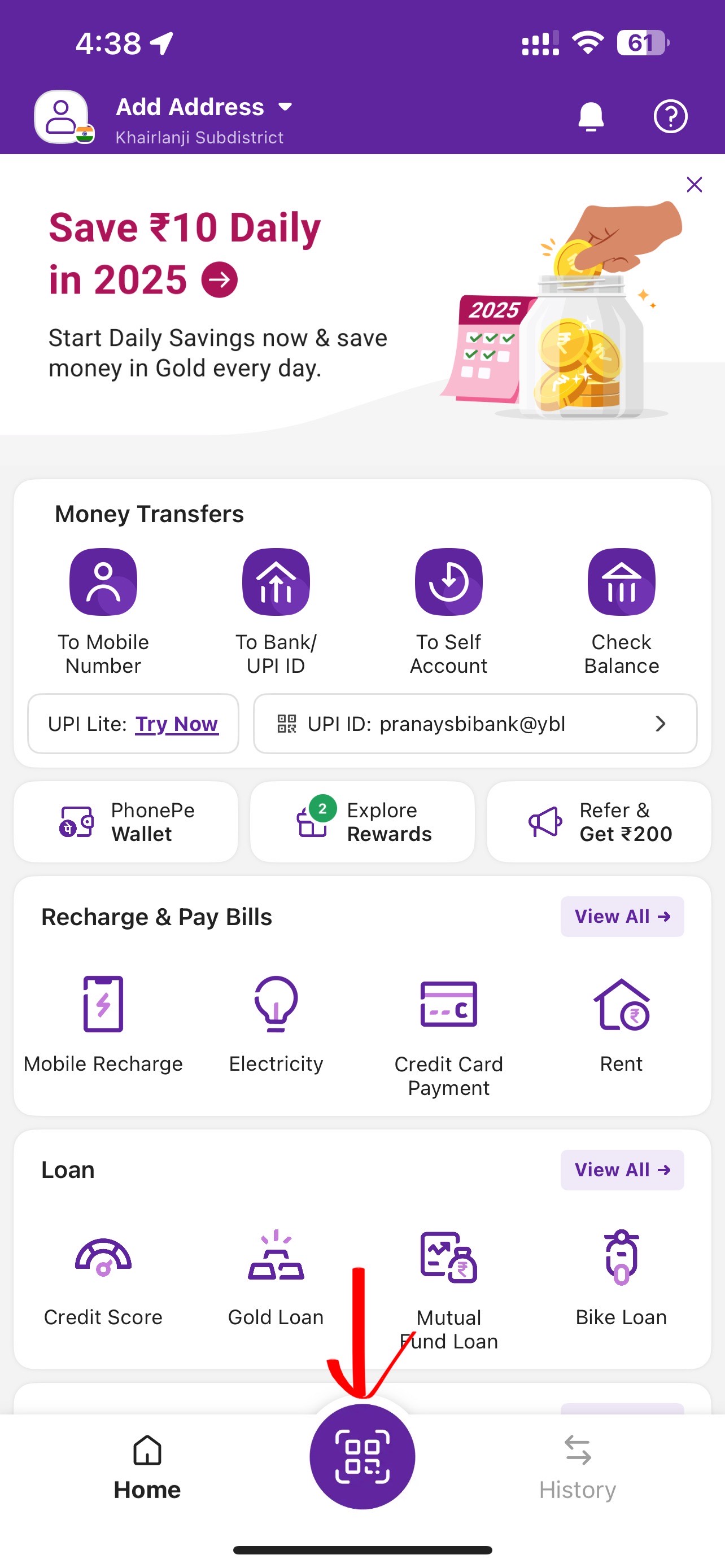
Task: Select To Bank/UPI ID transfer
Action: (x=276, y=612)
